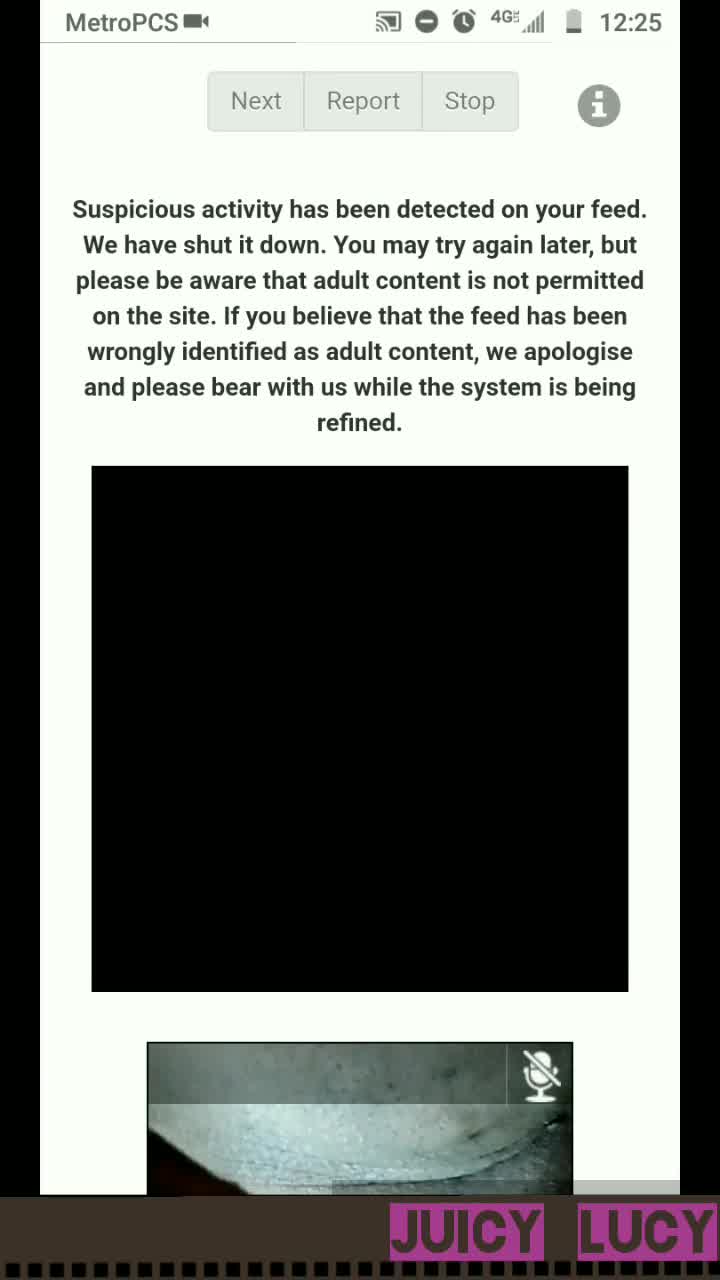
Task: Toggle the muted microphone on own feed
Action: tap(540, 1074)
